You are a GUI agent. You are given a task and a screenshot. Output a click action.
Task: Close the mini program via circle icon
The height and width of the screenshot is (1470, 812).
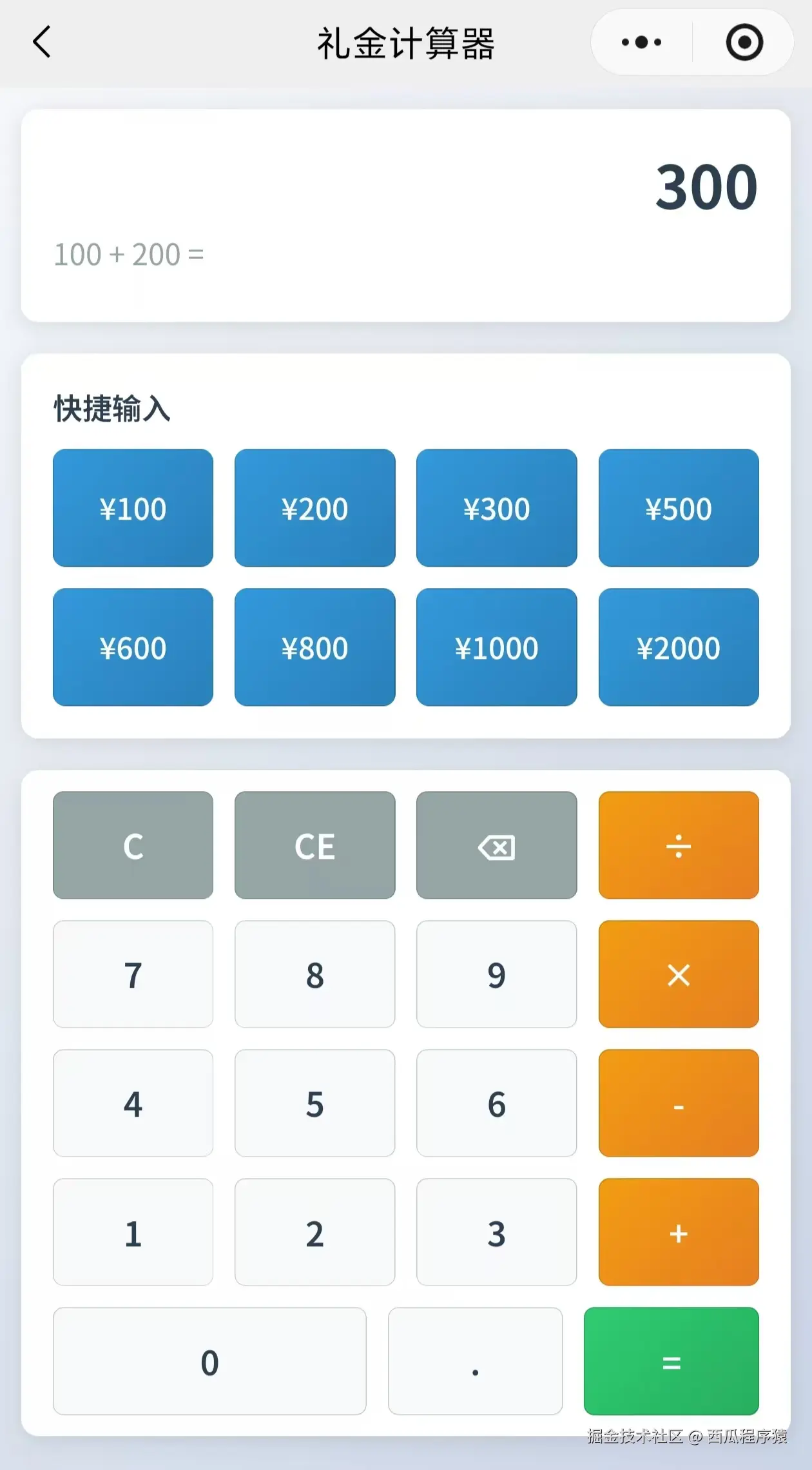pos(744,43)
